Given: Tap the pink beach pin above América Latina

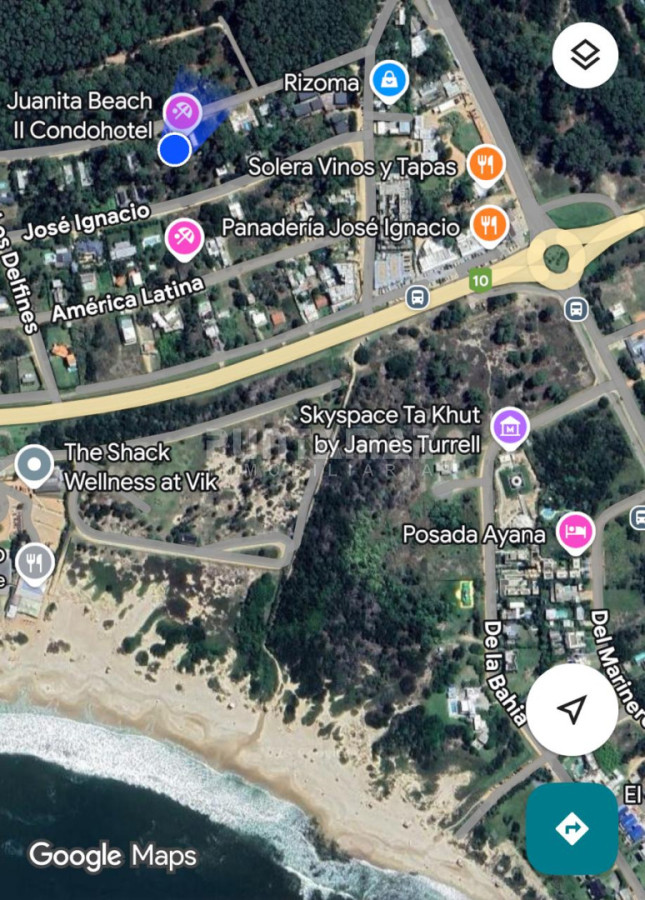Looking at the screenshot, I should [x=184, y=238].
